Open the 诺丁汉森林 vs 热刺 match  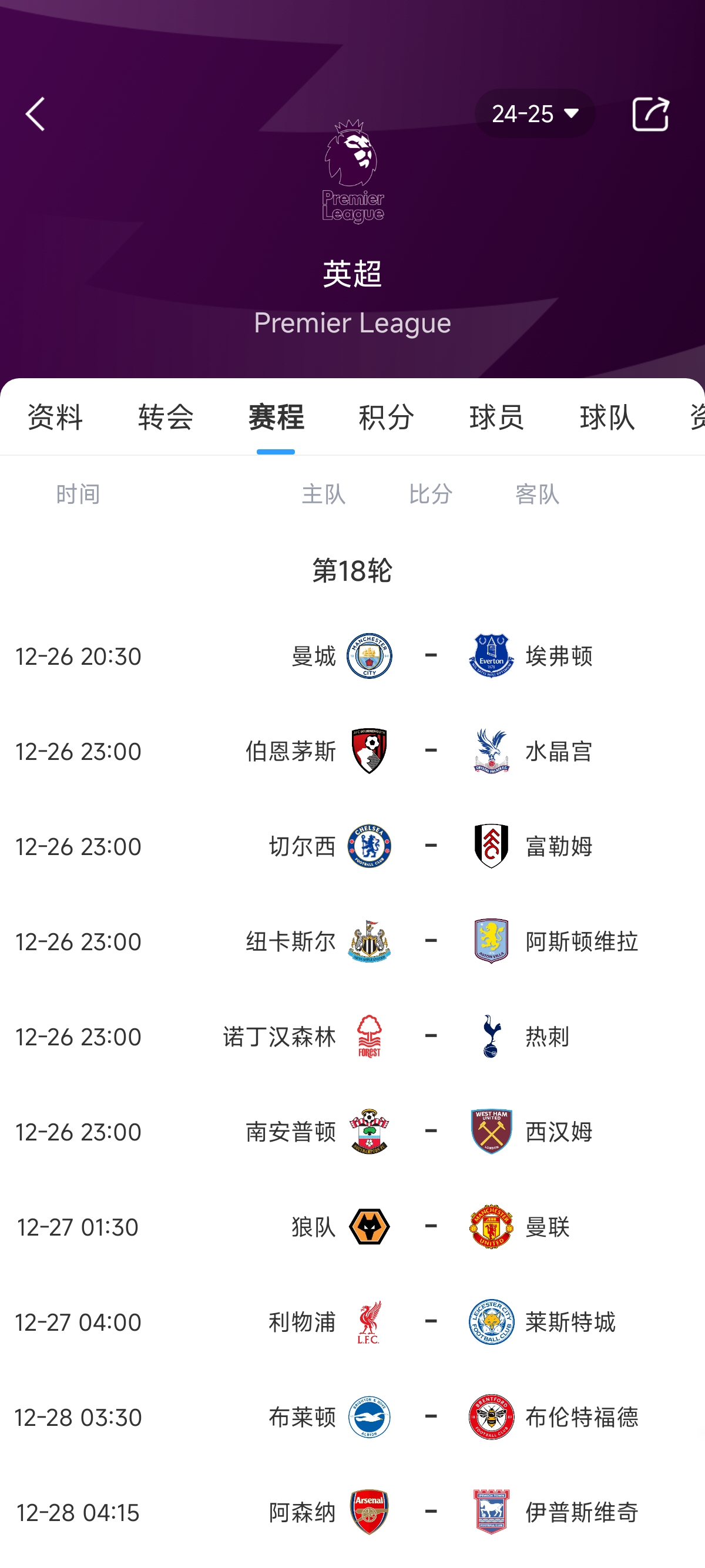(352, 1037)
